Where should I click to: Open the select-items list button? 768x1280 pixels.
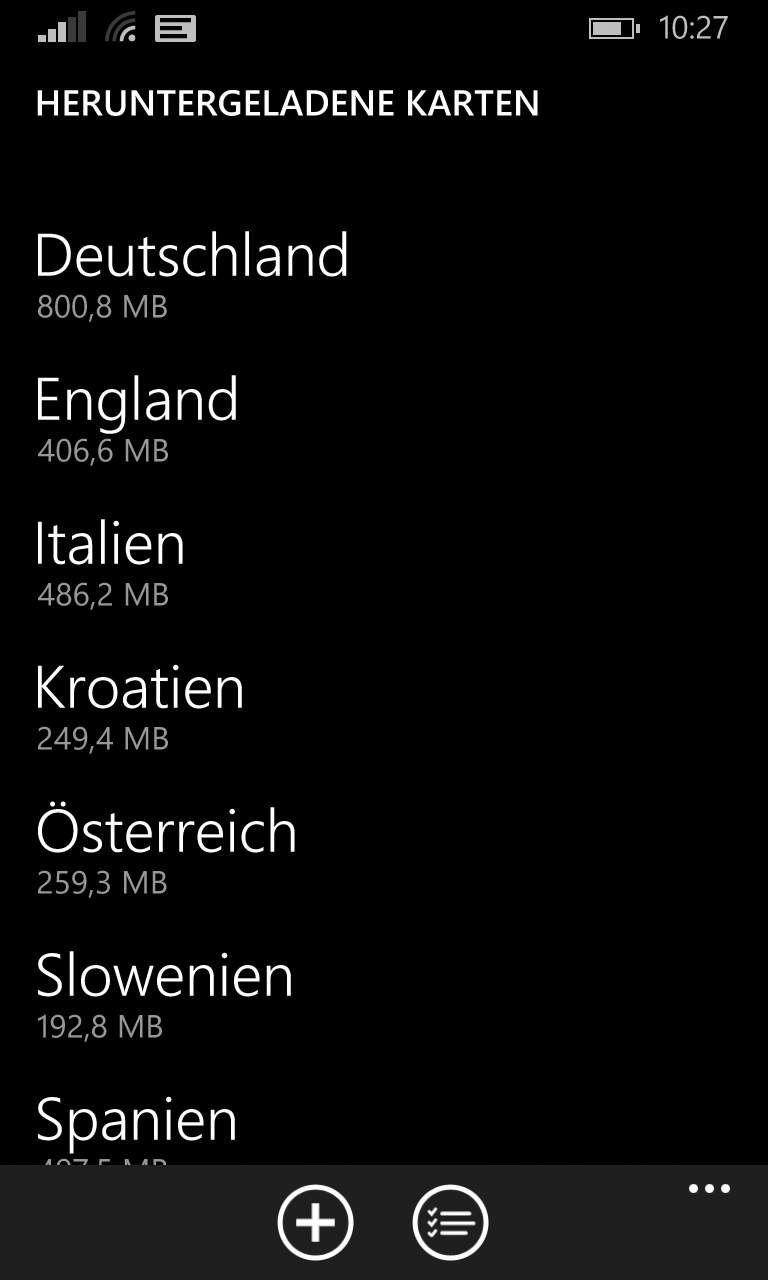click(450, 1222)
